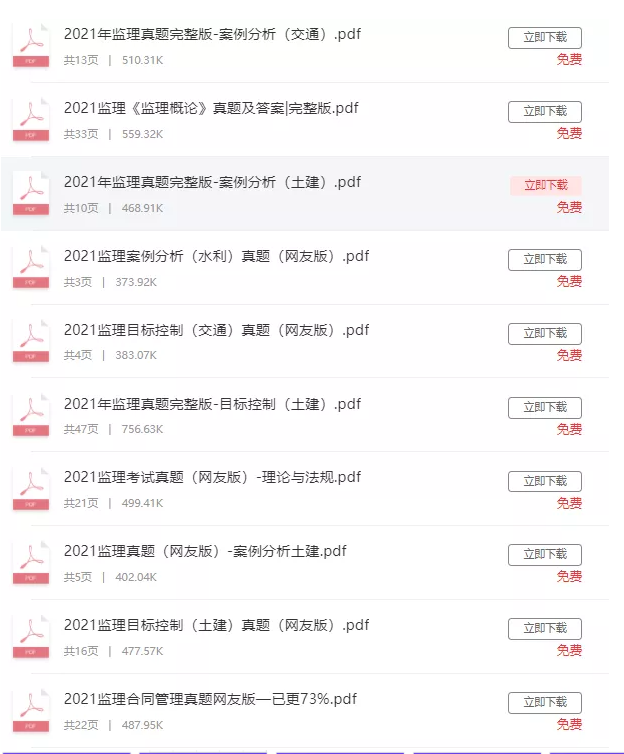This screenshot has height=754, width=624.
Task: Tap 立即下载 for 2021监理案例分析（水利）真题
Action: tap(544, 260)
